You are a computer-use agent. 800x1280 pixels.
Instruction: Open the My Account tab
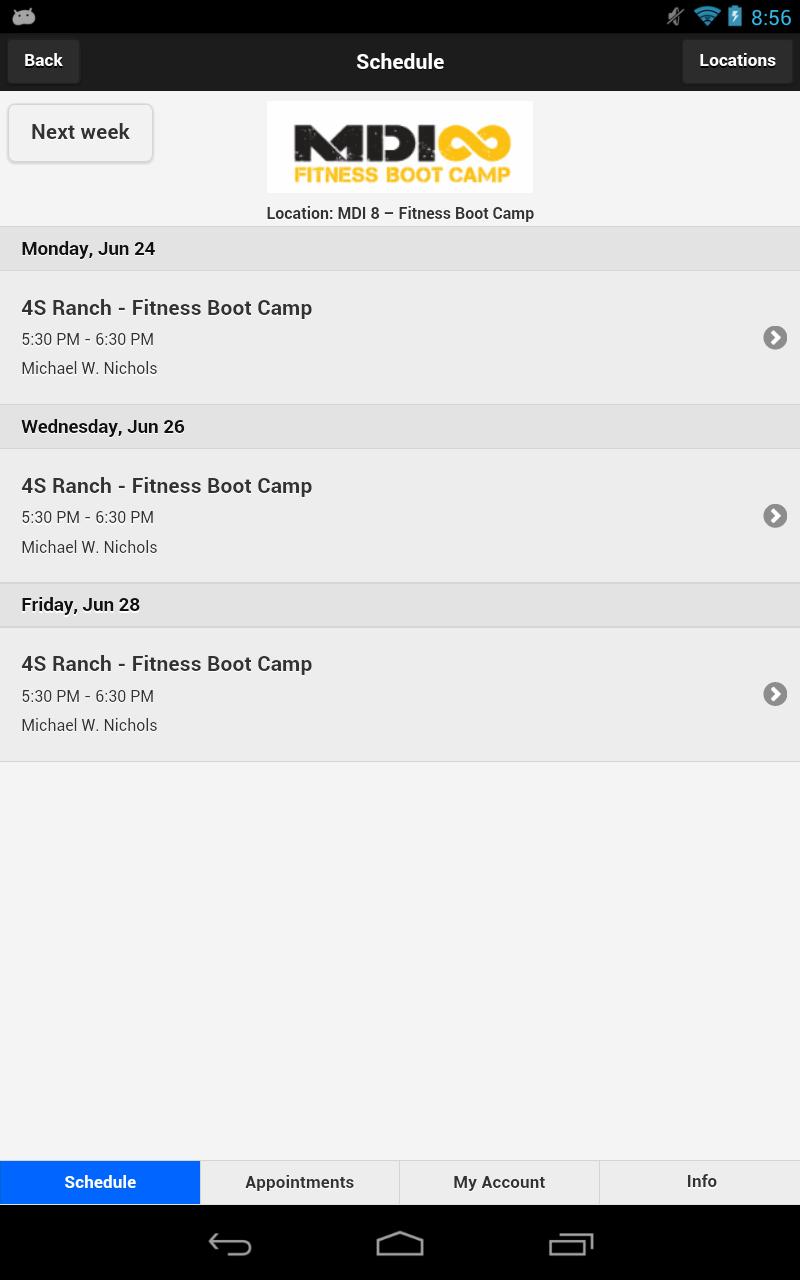(x=499, y=1182)
